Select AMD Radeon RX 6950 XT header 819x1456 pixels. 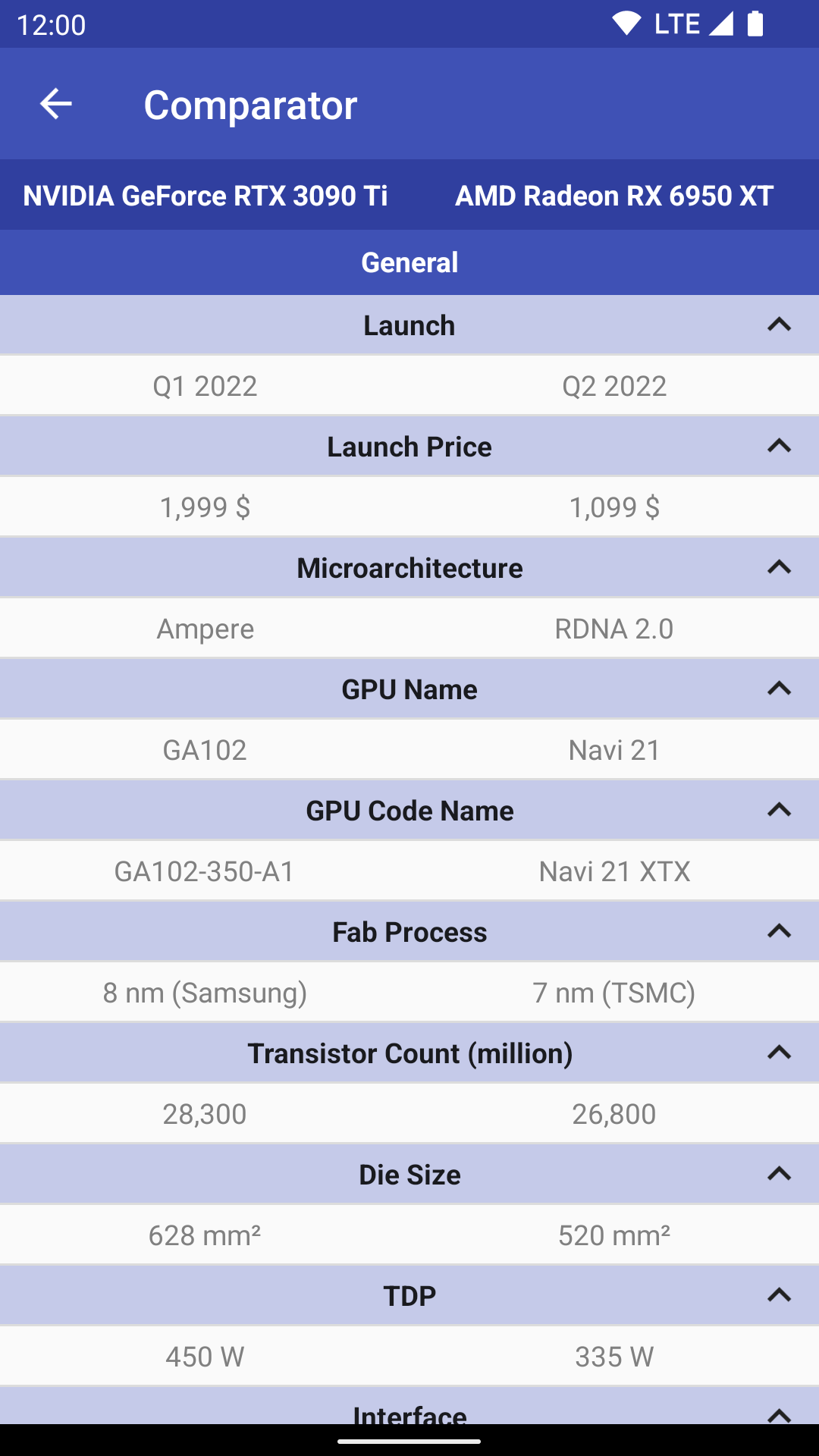613,196
